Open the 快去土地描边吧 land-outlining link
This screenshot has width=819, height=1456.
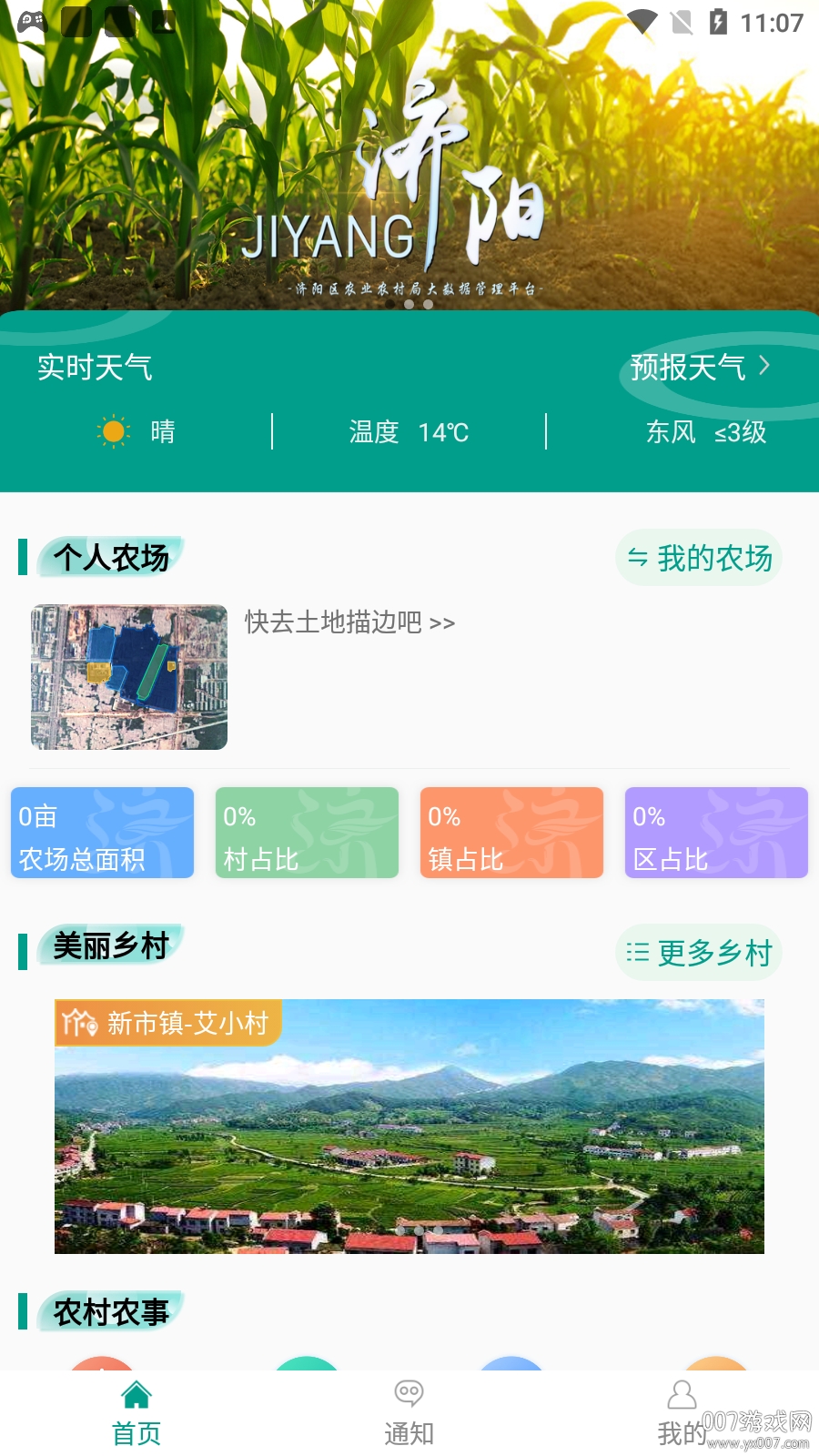point(349,623)
